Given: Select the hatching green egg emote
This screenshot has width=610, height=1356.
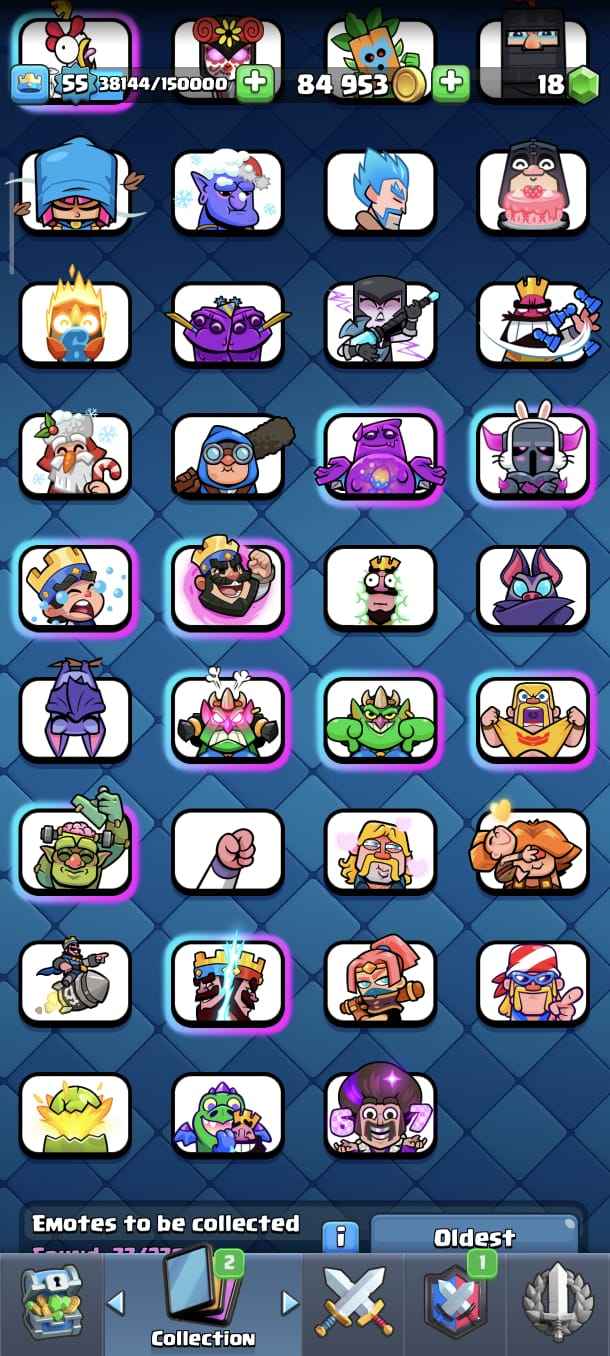Looking at the screenshot, I should (76, 1115).
